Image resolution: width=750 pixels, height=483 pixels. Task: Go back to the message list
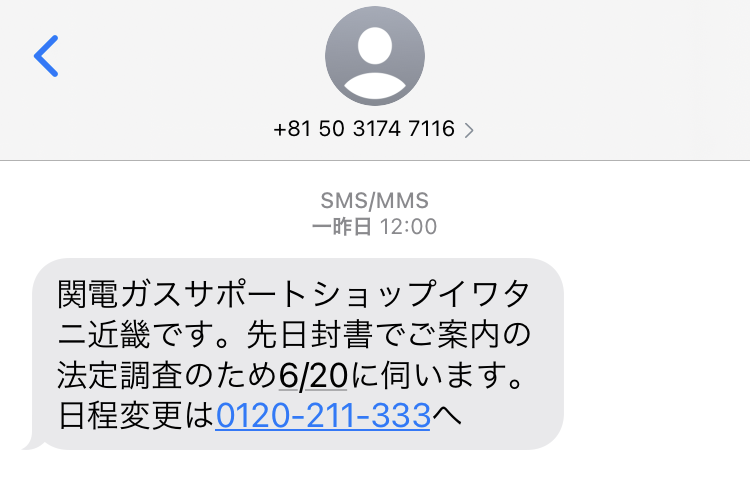pos(47,56)
